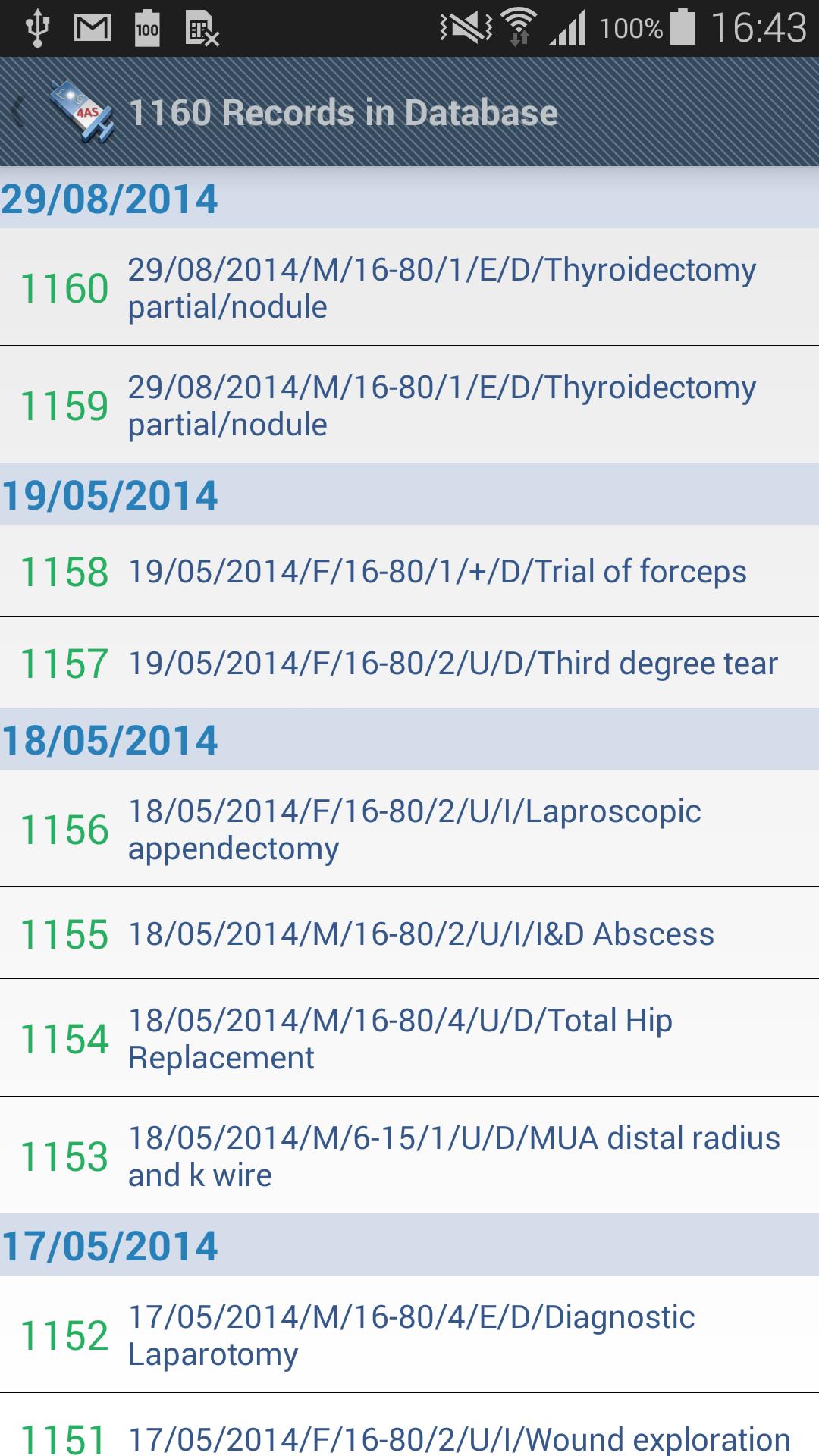View record 1153 MUA distal radius
The height and width of the screenshot is (1456, 819).
[x=409, y=1156]
